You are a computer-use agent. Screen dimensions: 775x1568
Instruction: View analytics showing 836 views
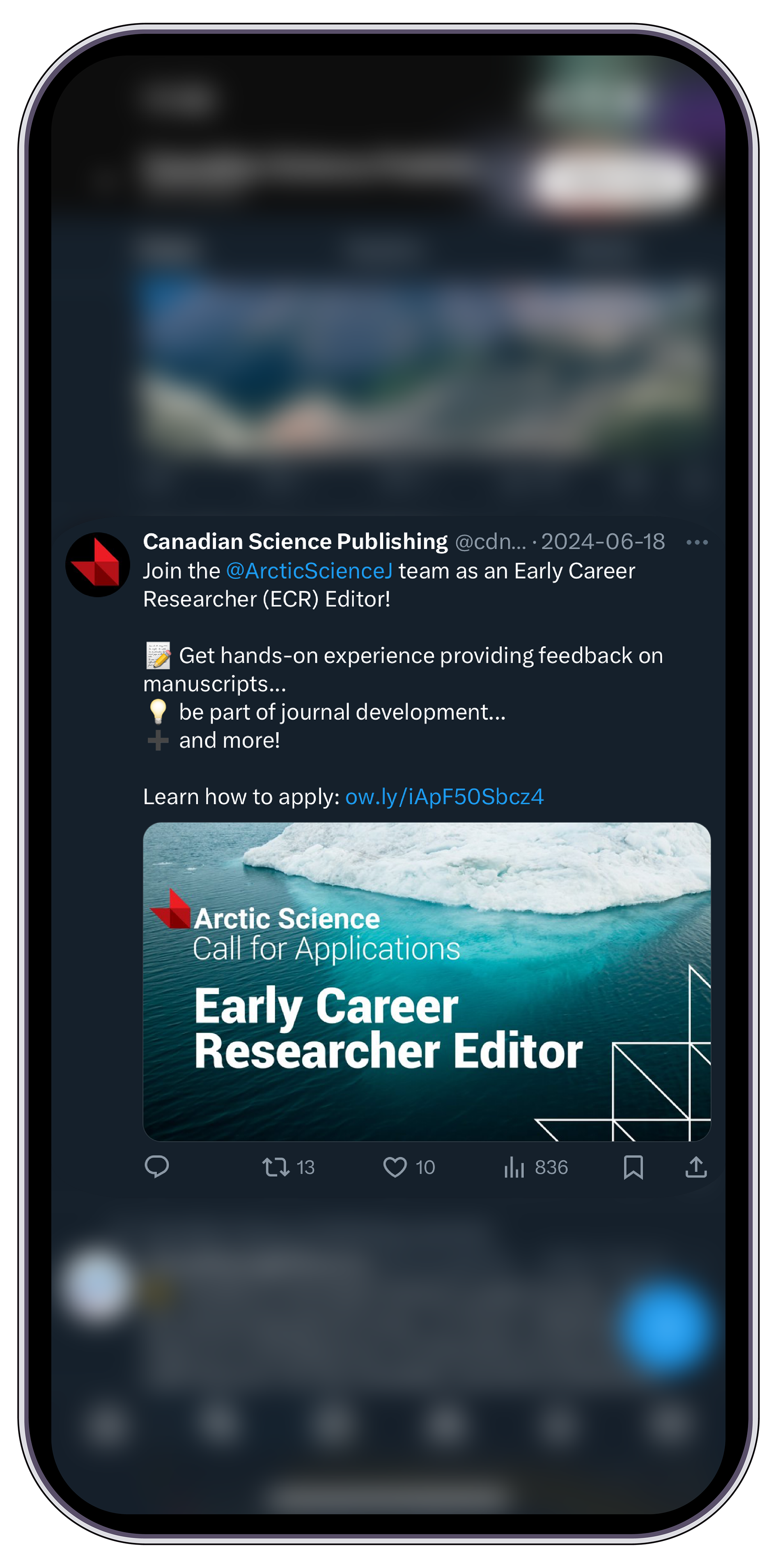click(535, 1167)
